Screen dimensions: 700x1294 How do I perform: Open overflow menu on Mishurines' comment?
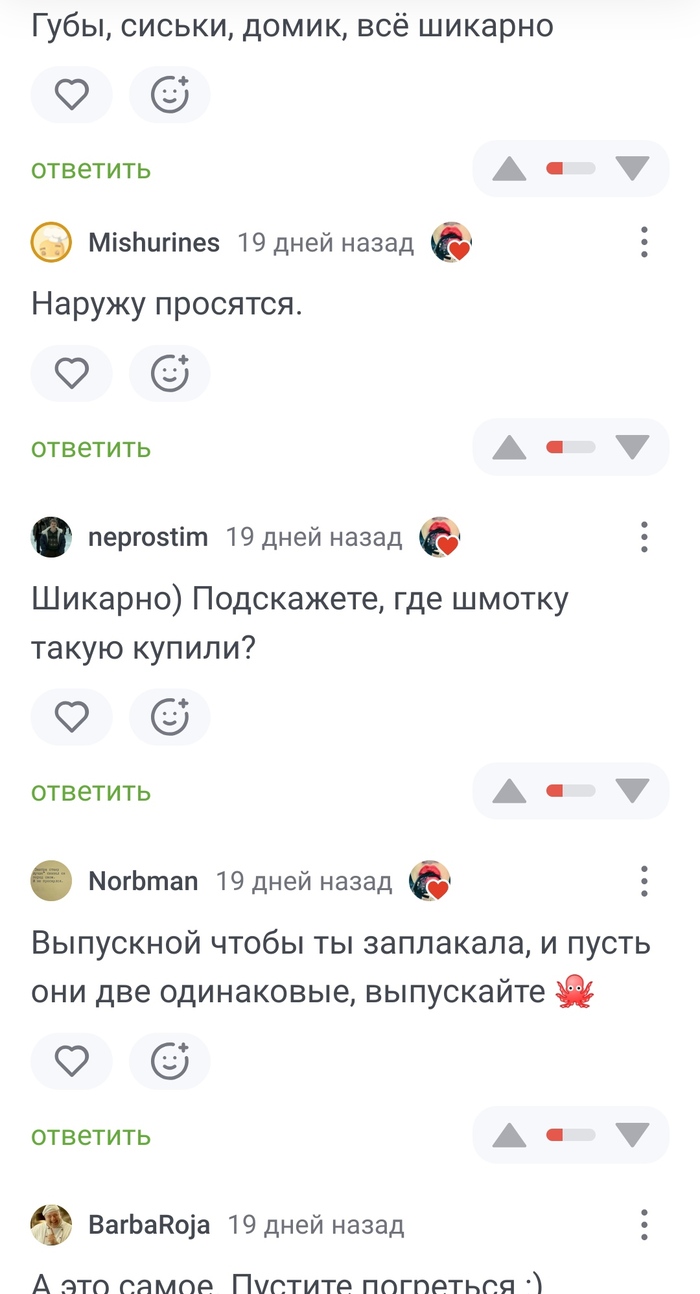(644, 242)
